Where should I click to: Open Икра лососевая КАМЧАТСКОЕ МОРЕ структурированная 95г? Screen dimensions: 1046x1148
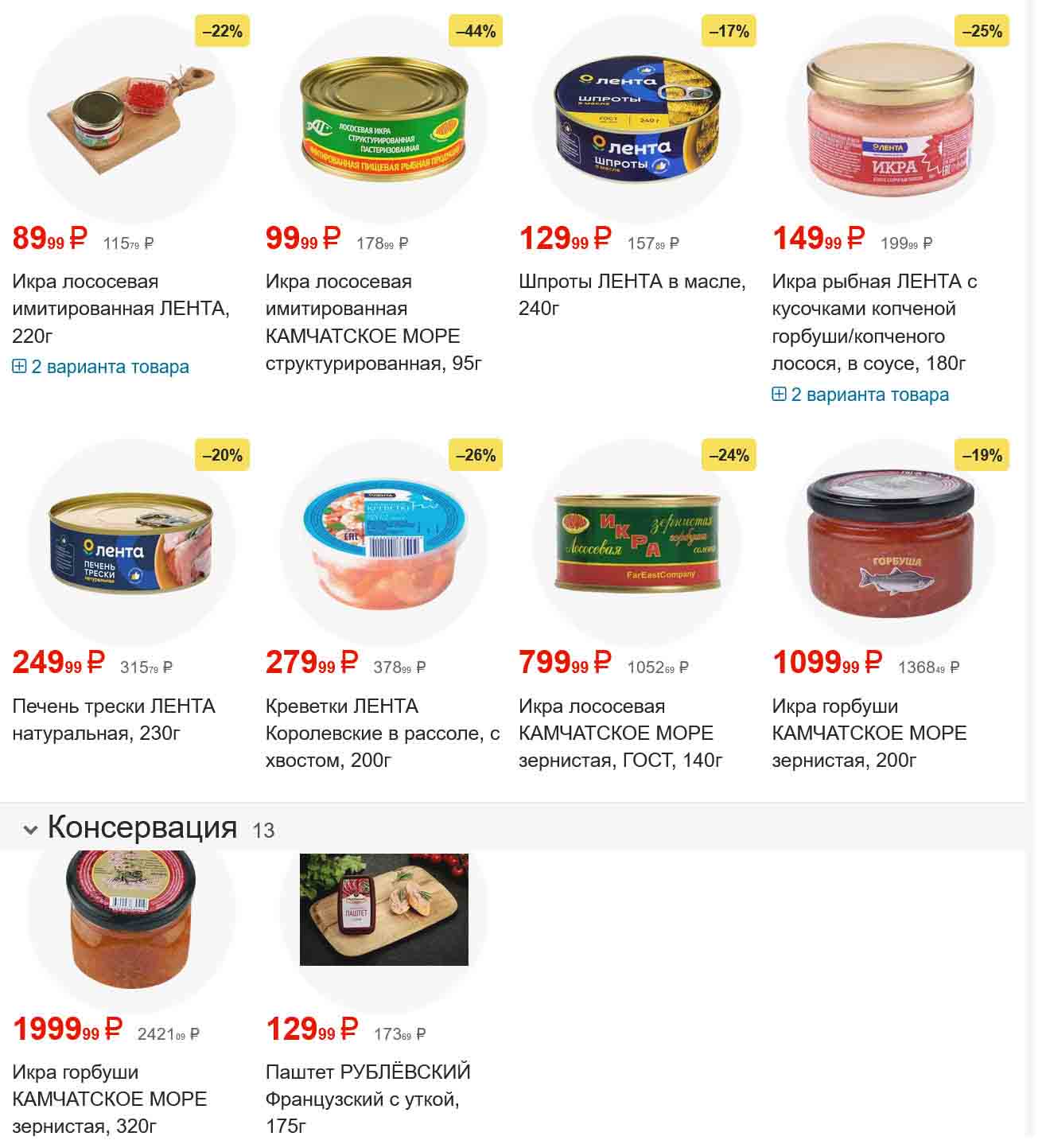coord(373,322)
